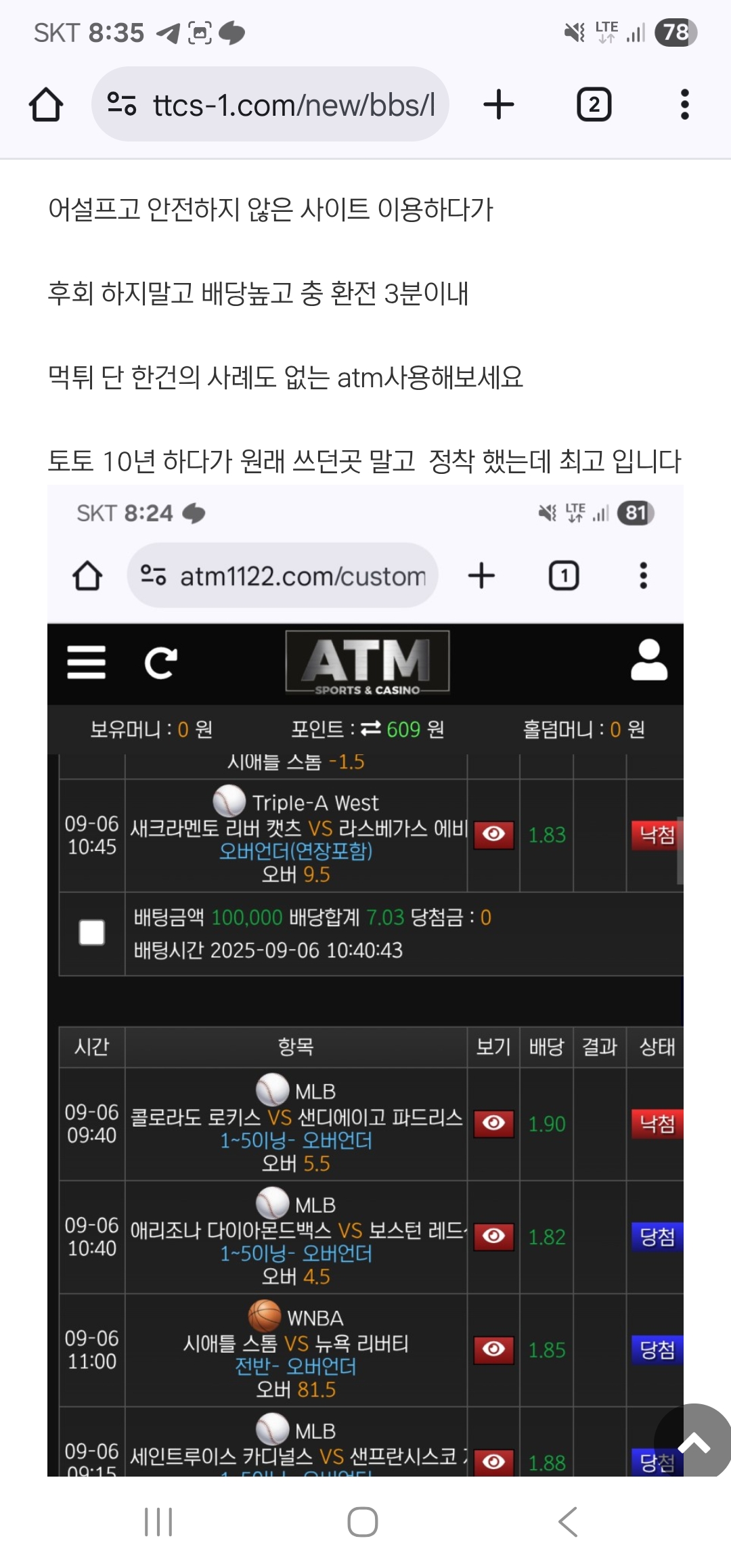Open the browser overflow menu
This screenshot has height=1568, width=731.
(x=684, y=105)
